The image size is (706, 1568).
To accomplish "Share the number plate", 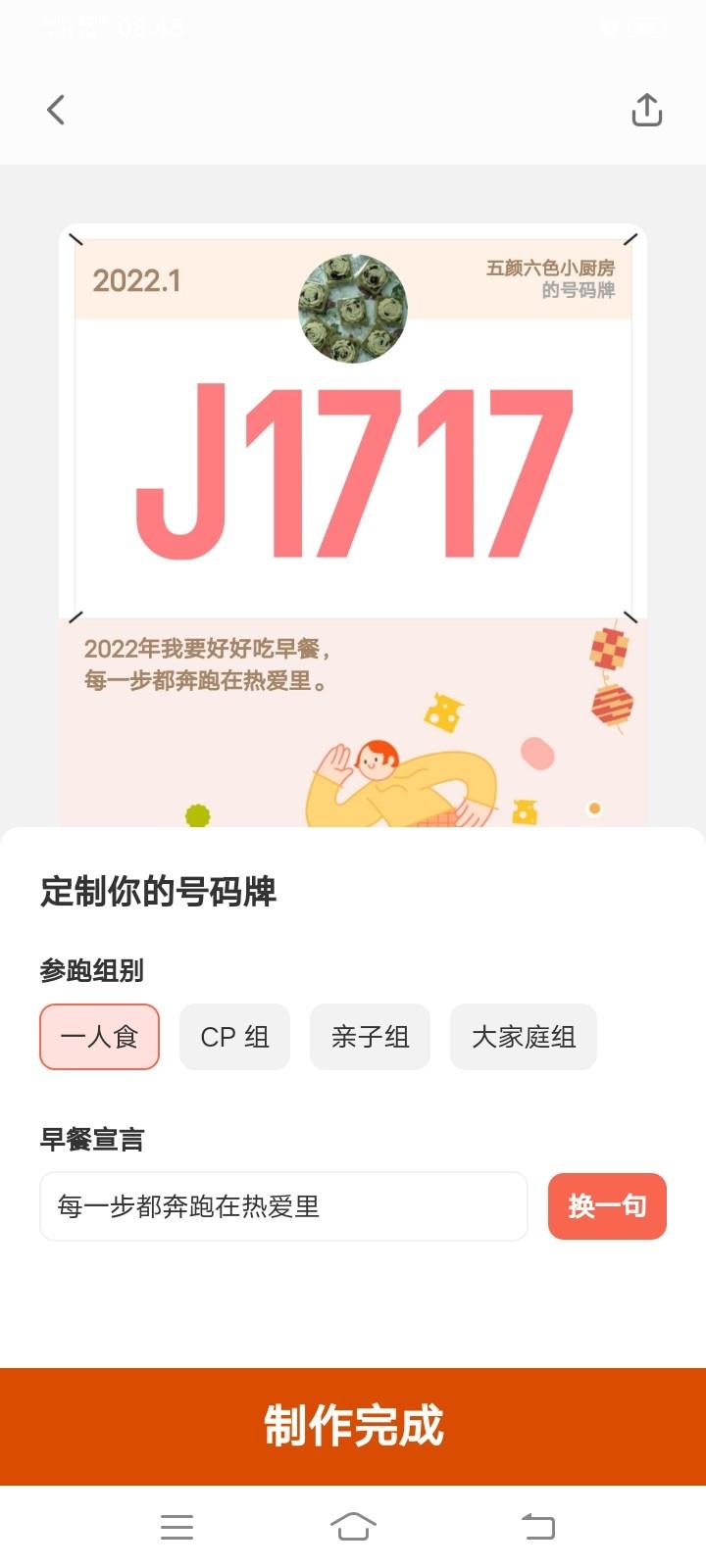I will click(x=646, y=110).
